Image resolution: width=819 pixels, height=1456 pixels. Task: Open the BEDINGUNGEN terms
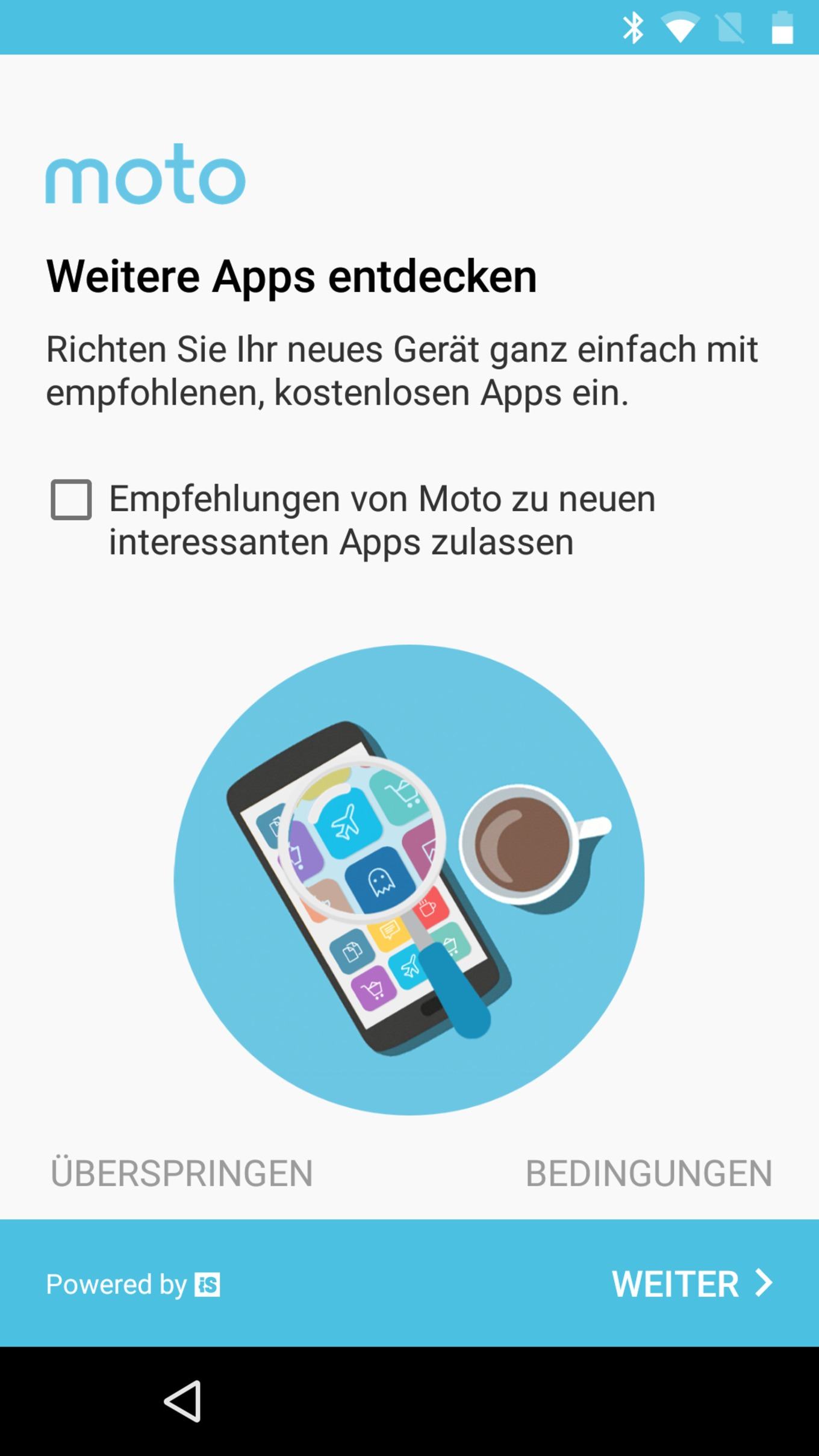[649, 1172]
